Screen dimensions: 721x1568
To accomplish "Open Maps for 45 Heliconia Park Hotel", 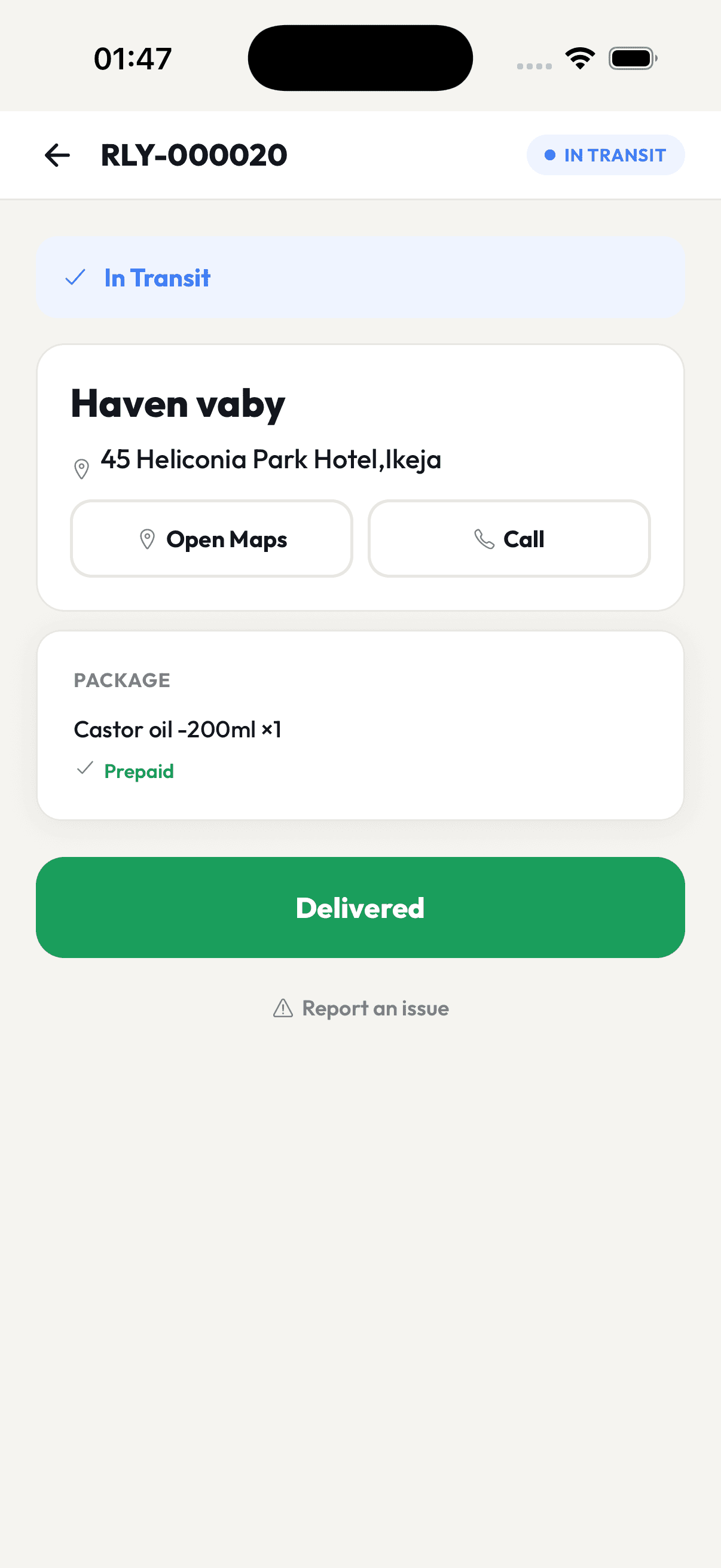I will tap(210, 539).
